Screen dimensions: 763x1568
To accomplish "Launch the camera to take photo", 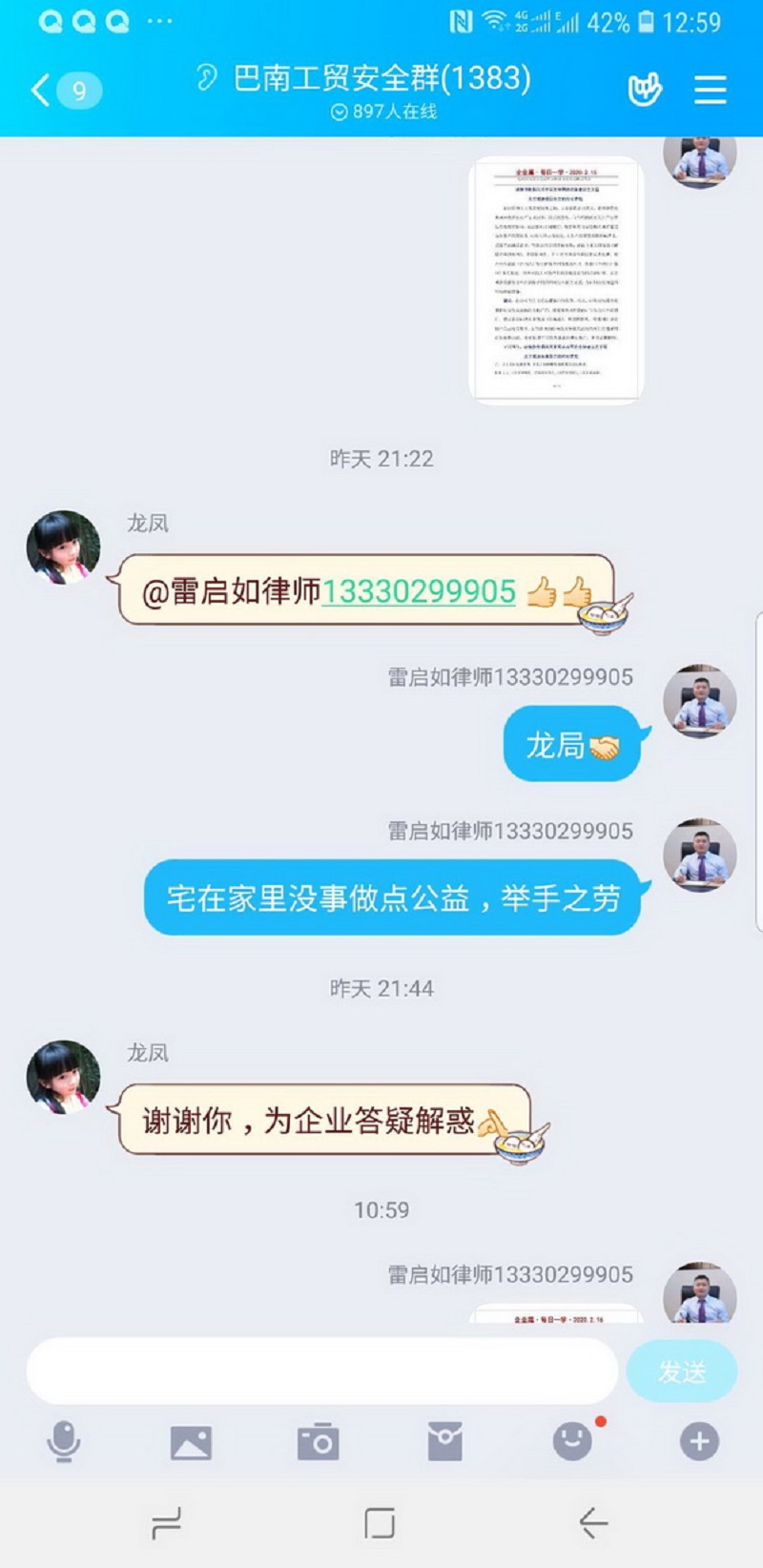I will pos(318,1442).
